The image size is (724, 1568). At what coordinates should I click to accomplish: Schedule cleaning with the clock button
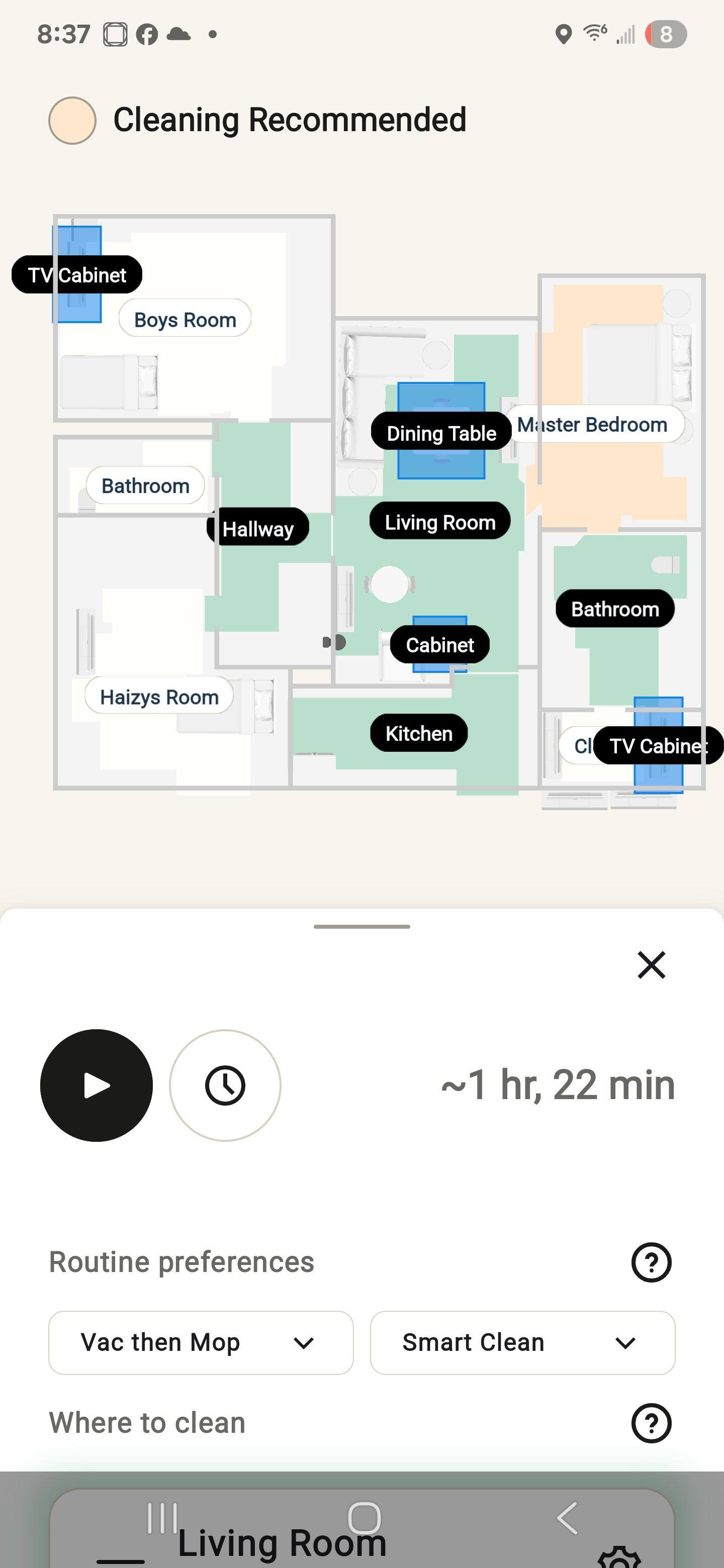coord(225,1086)
